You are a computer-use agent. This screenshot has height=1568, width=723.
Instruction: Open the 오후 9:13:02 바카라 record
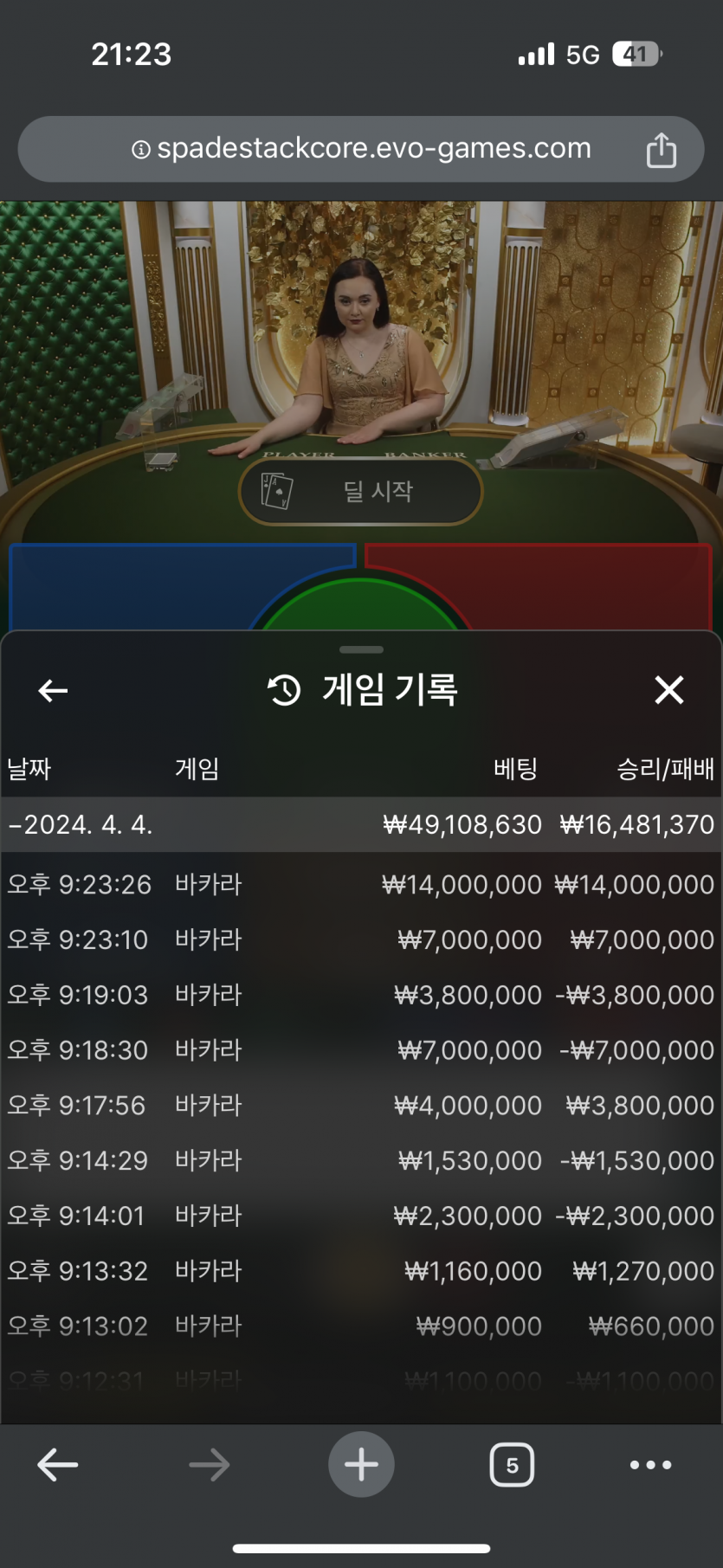coord(361,1326)
